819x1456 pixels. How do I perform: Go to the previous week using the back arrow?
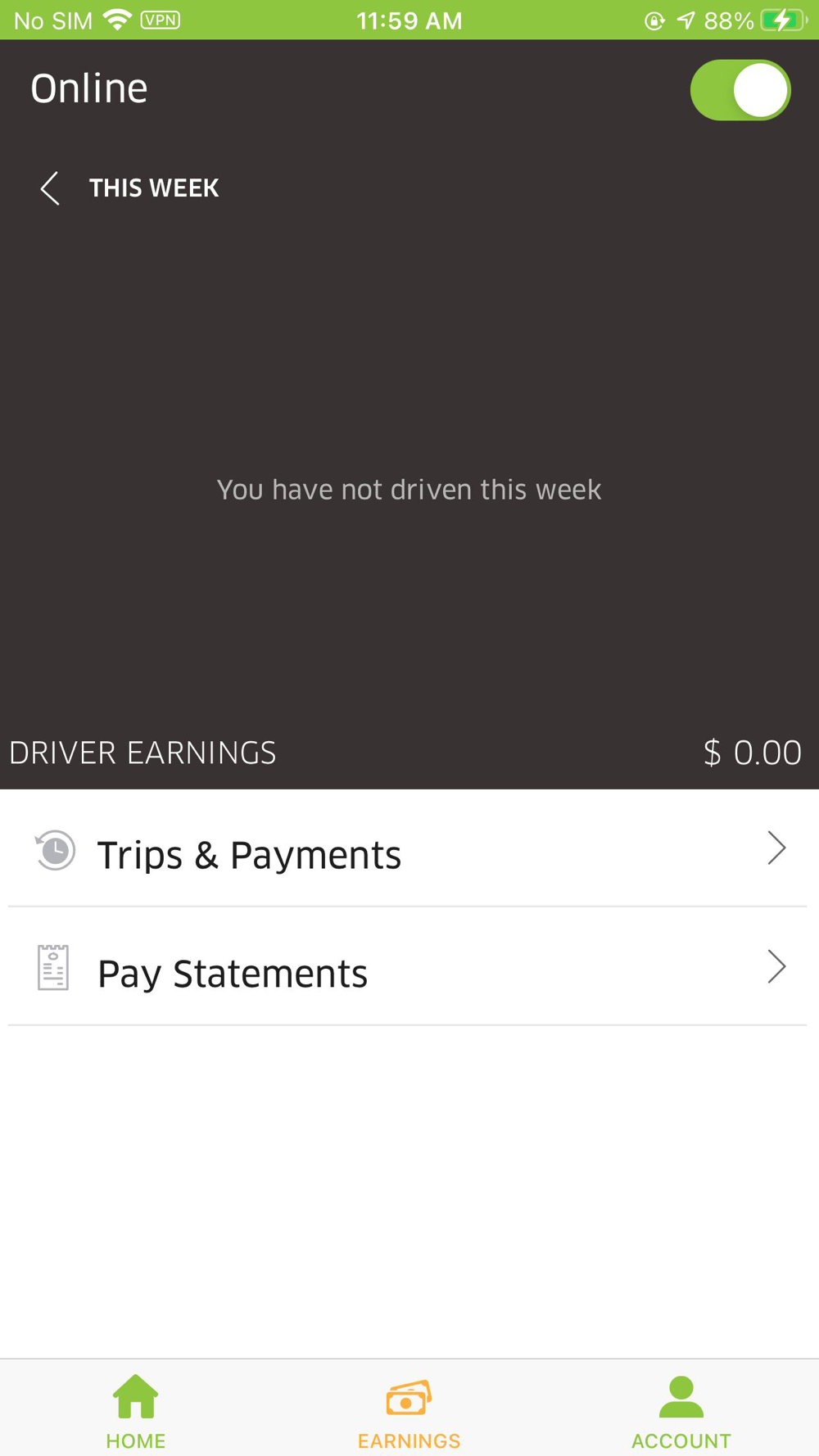tap(50, 188)
